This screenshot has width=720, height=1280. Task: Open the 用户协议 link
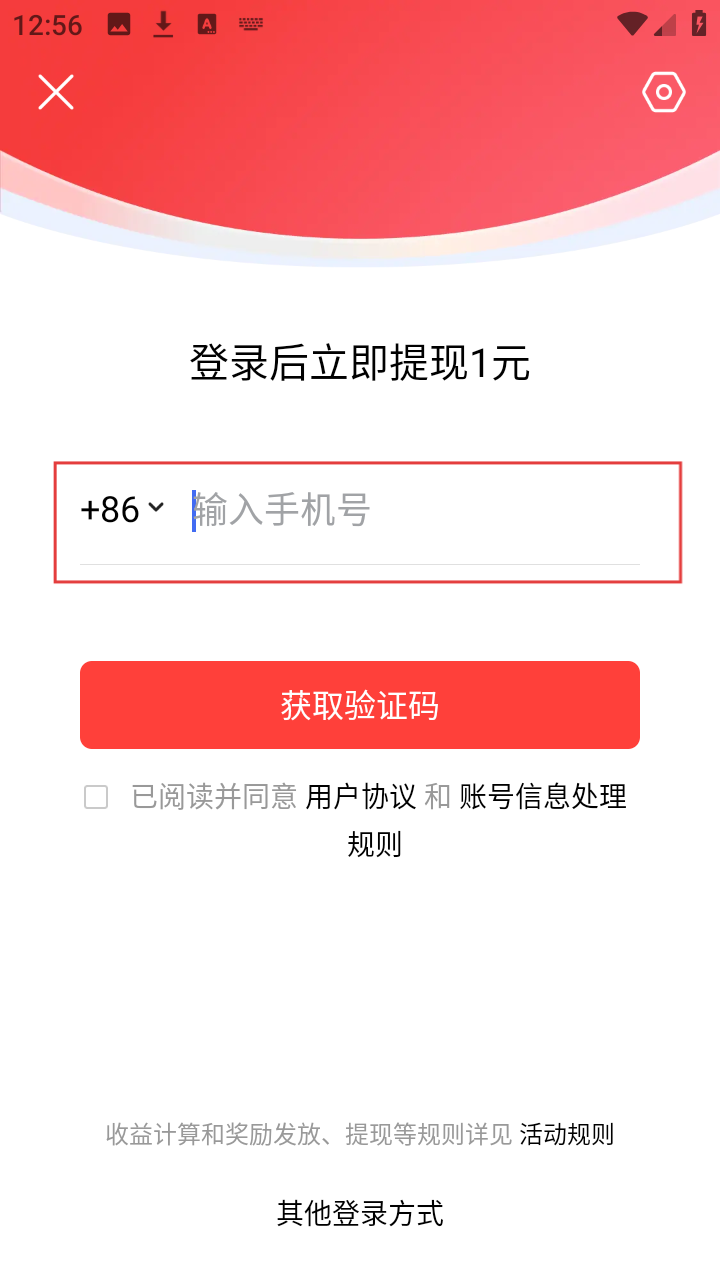[x=360, y=797]
